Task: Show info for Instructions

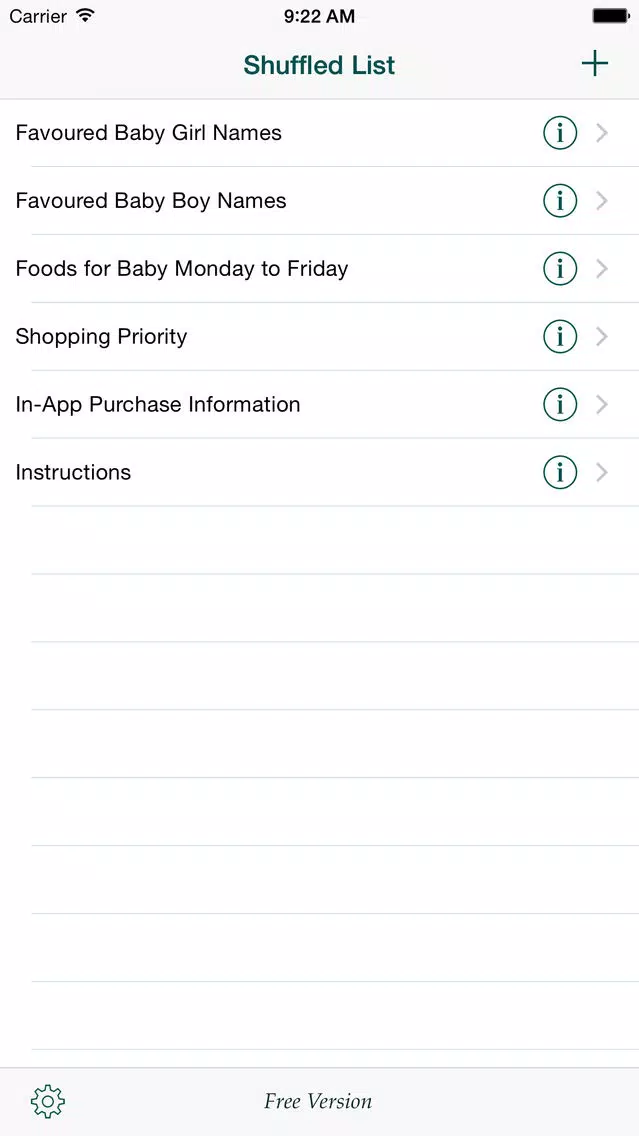Action: [x=560, y=472]
